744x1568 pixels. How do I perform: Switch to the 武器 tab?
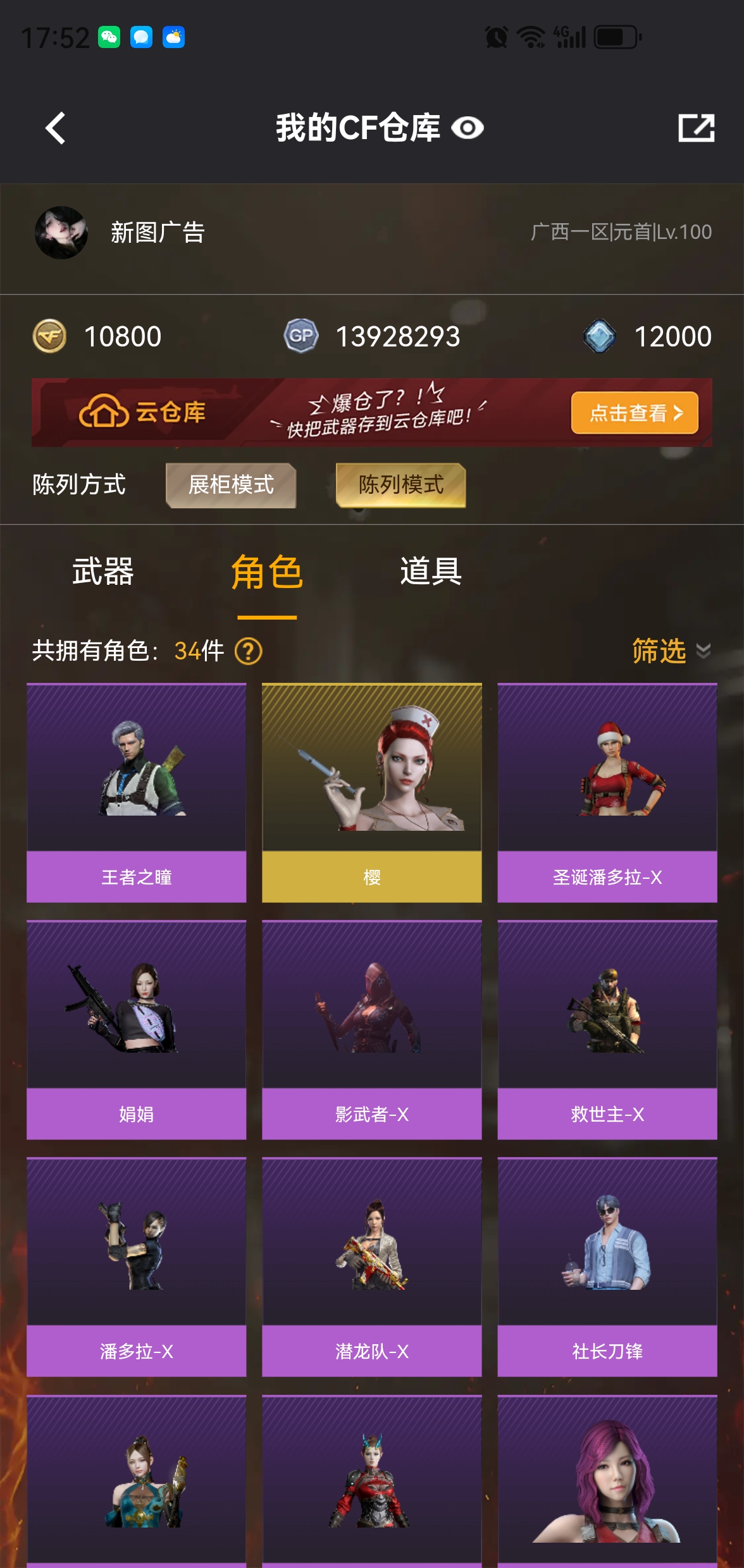[x=102, y=572]
